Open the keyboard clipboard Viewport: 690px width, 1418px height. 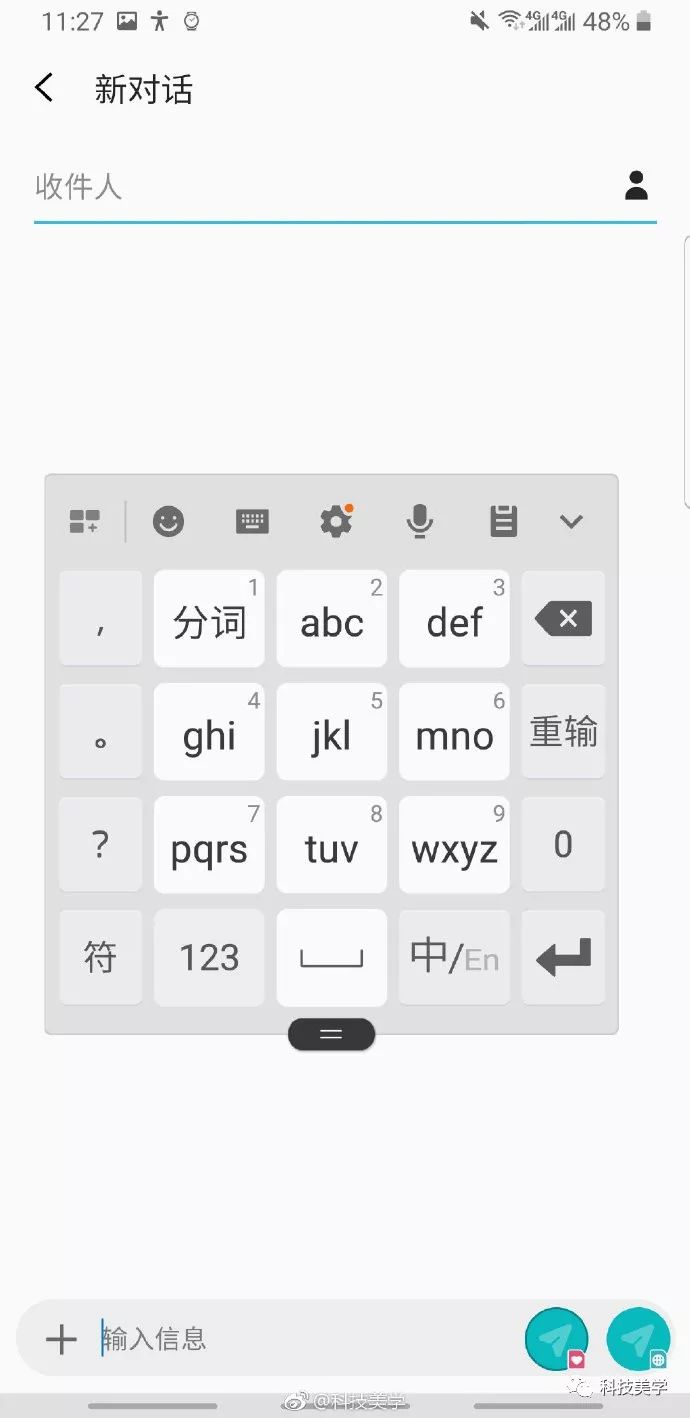(x=503, y=521)
